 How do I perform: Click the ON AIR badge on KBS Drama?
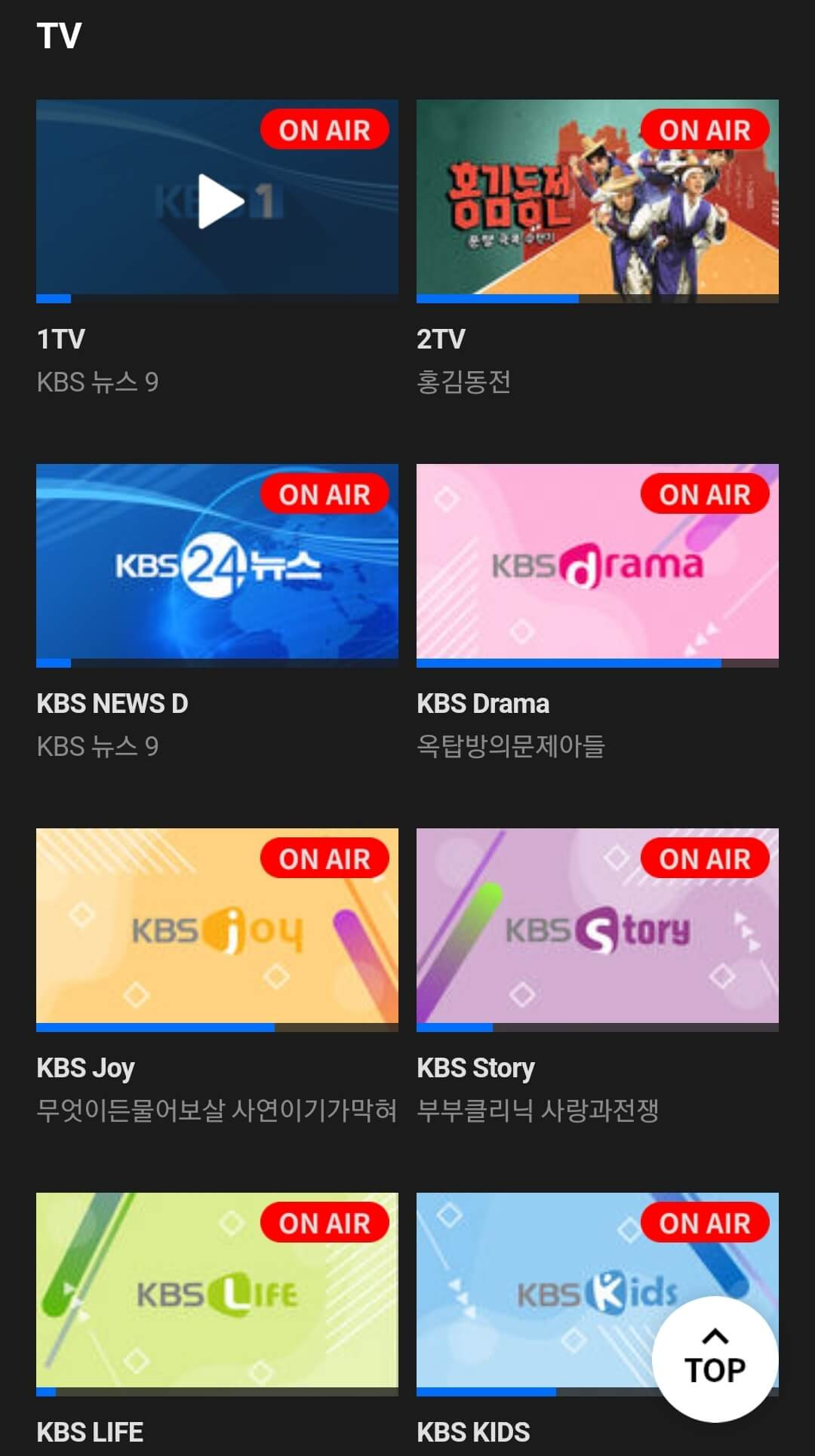coord(705,494)
